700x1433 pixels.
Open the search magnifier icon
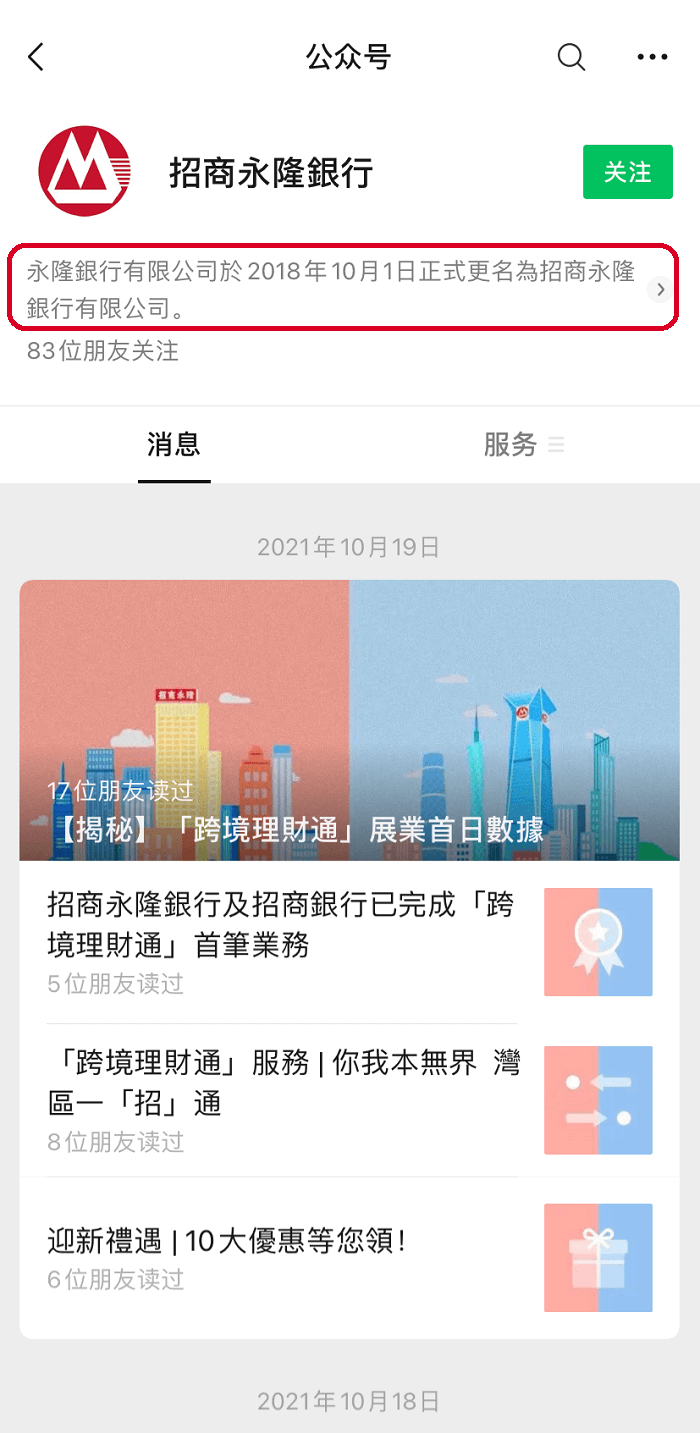(571, 57)
